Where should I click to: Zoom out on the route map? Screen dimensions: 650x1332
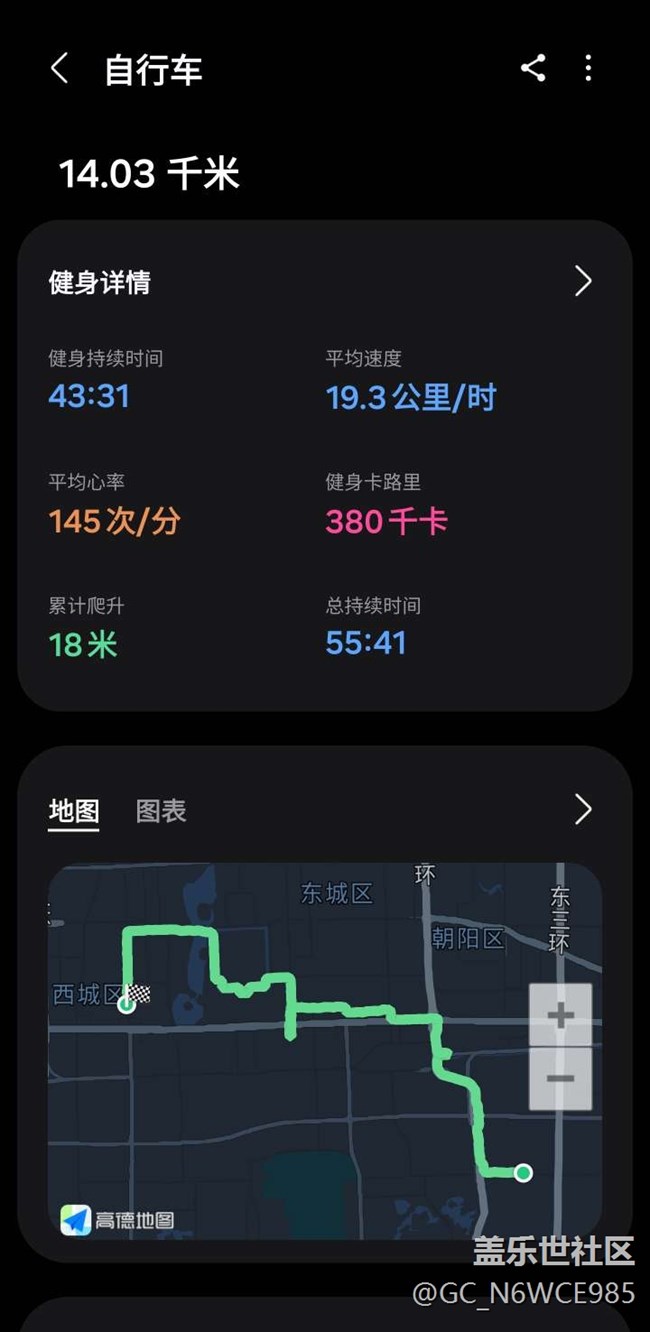560,1078
